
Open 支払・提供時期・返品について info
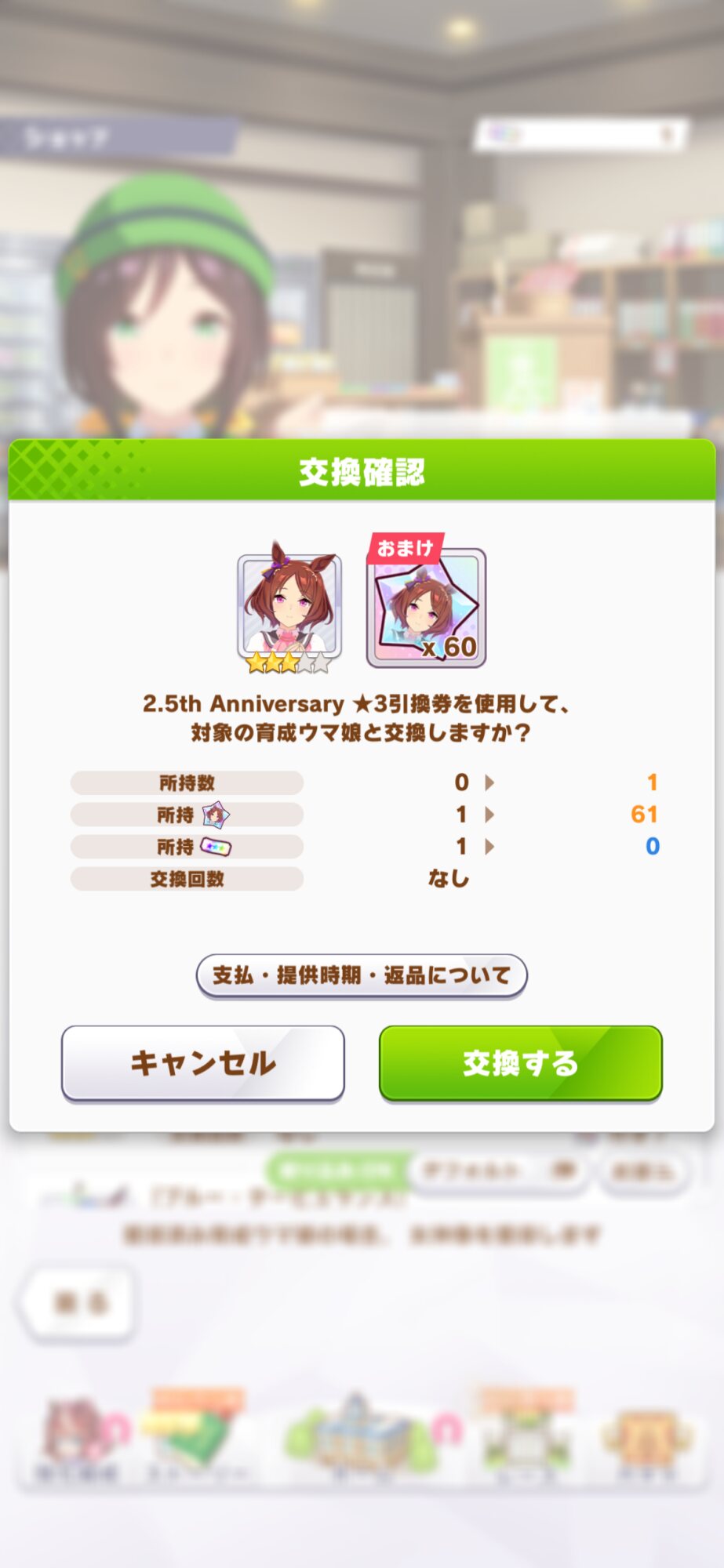pos(361,975)
